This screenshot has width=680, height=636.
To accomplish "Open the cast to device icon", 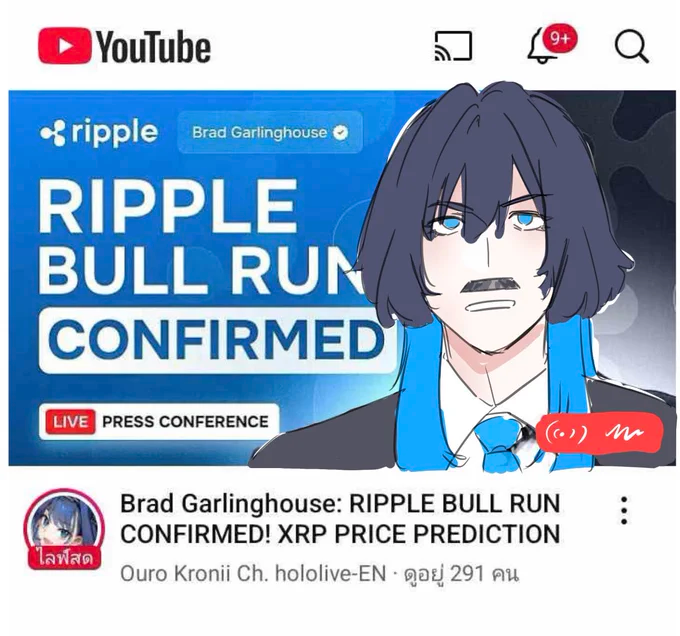I will (x=453, y=46).
